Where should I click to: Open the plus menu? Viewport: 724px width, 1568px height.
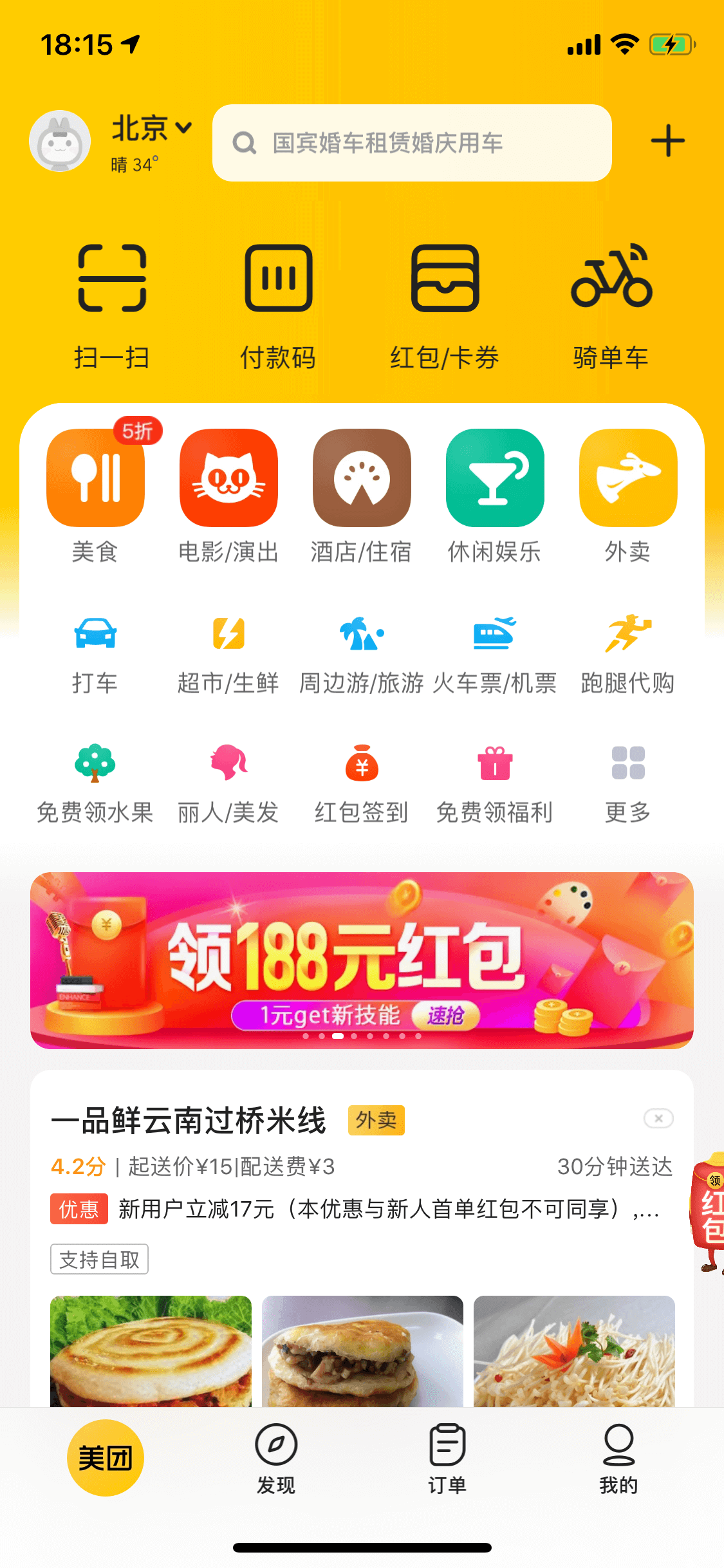pyautogui.click(x=667, y=141)
